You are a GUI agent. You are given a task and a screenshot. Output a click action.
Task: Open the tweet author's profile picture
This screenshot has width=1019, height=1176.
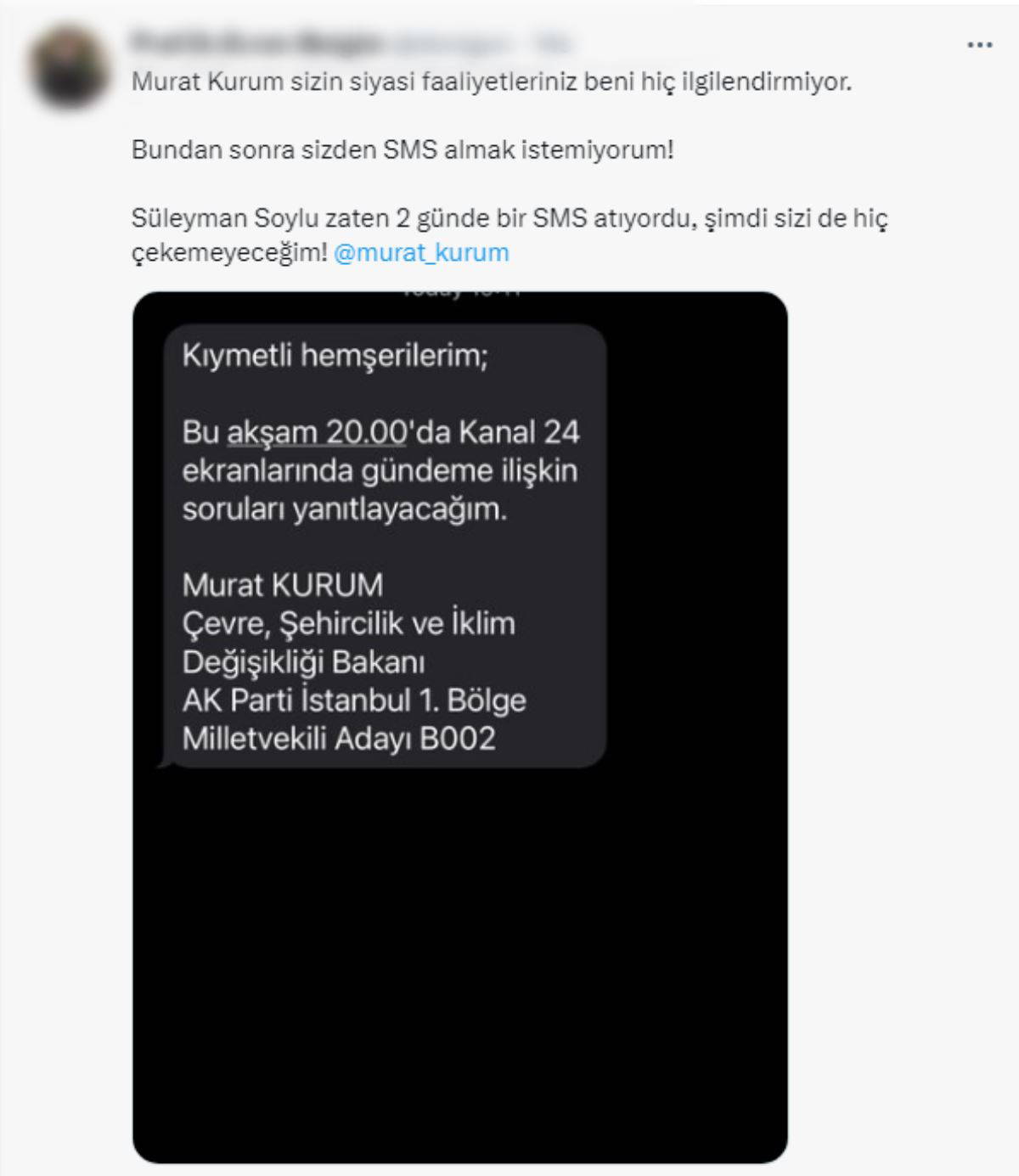[69, 67]
